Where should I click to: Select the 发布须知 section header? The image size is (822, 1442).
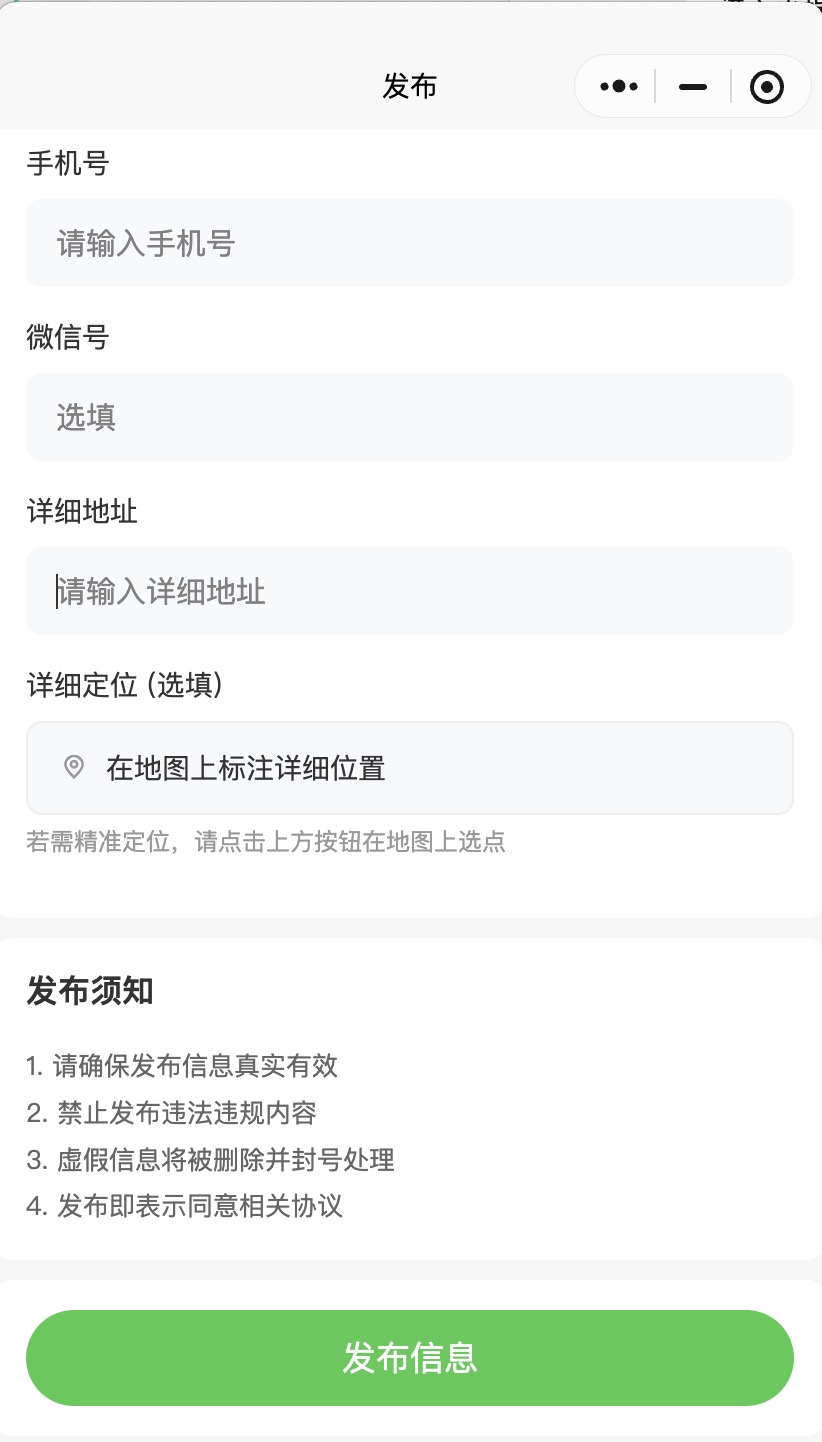[x=89, y=991]
